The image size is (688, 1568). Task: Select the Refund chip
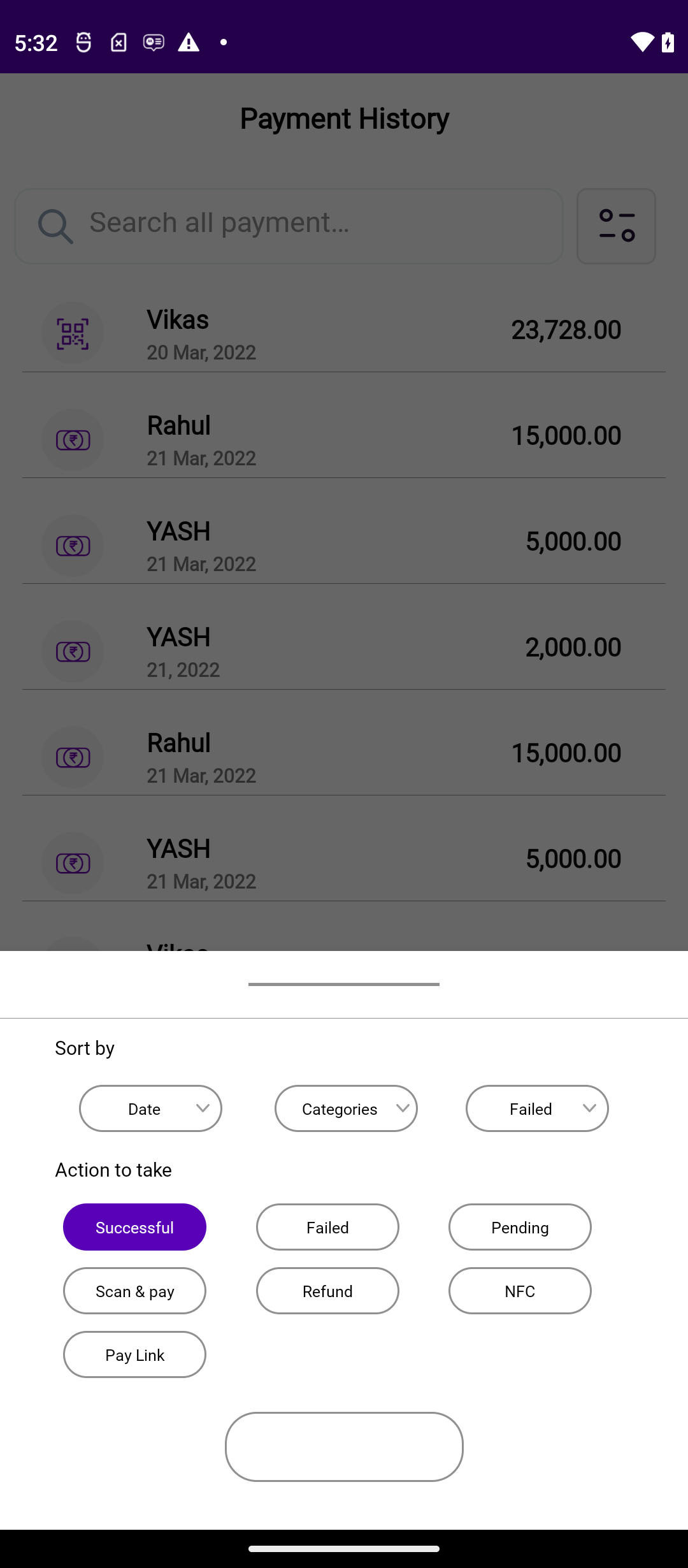327,1291
